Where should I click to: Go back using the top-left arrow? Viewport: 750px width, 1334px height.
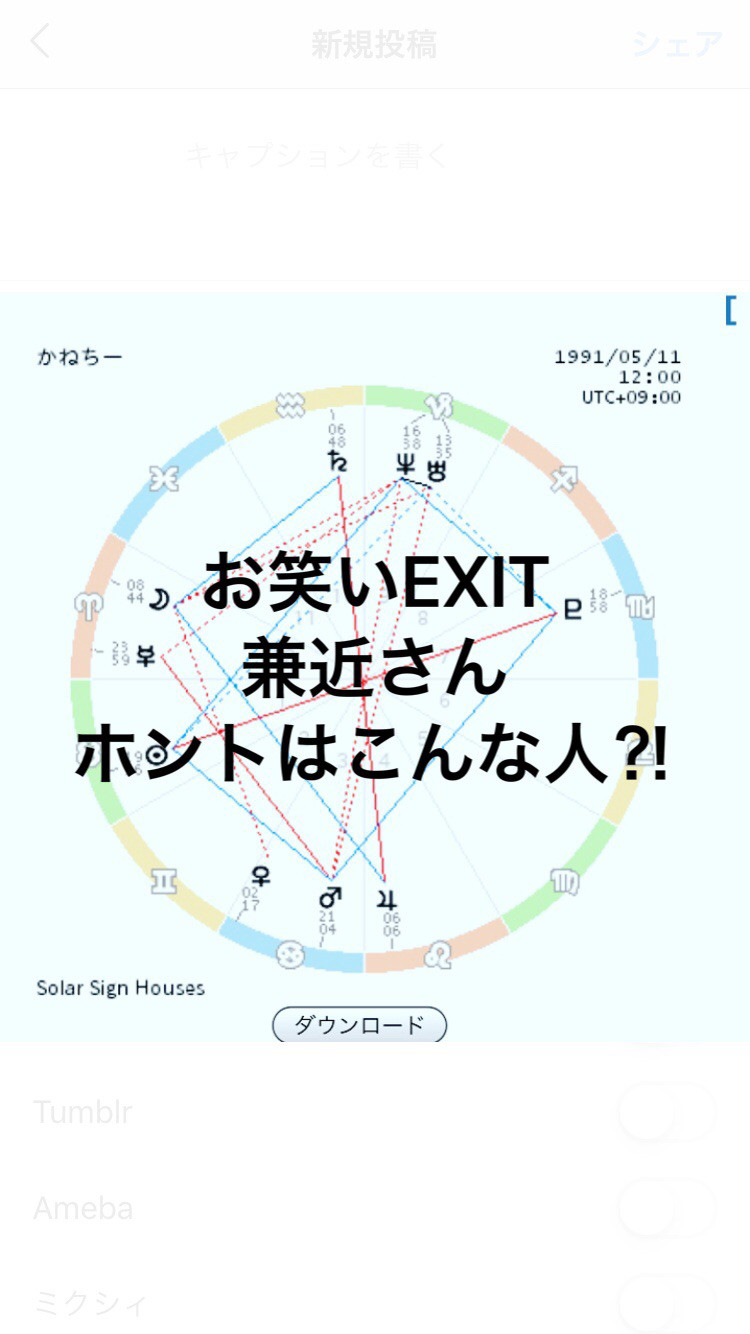[x=40, y=43]
